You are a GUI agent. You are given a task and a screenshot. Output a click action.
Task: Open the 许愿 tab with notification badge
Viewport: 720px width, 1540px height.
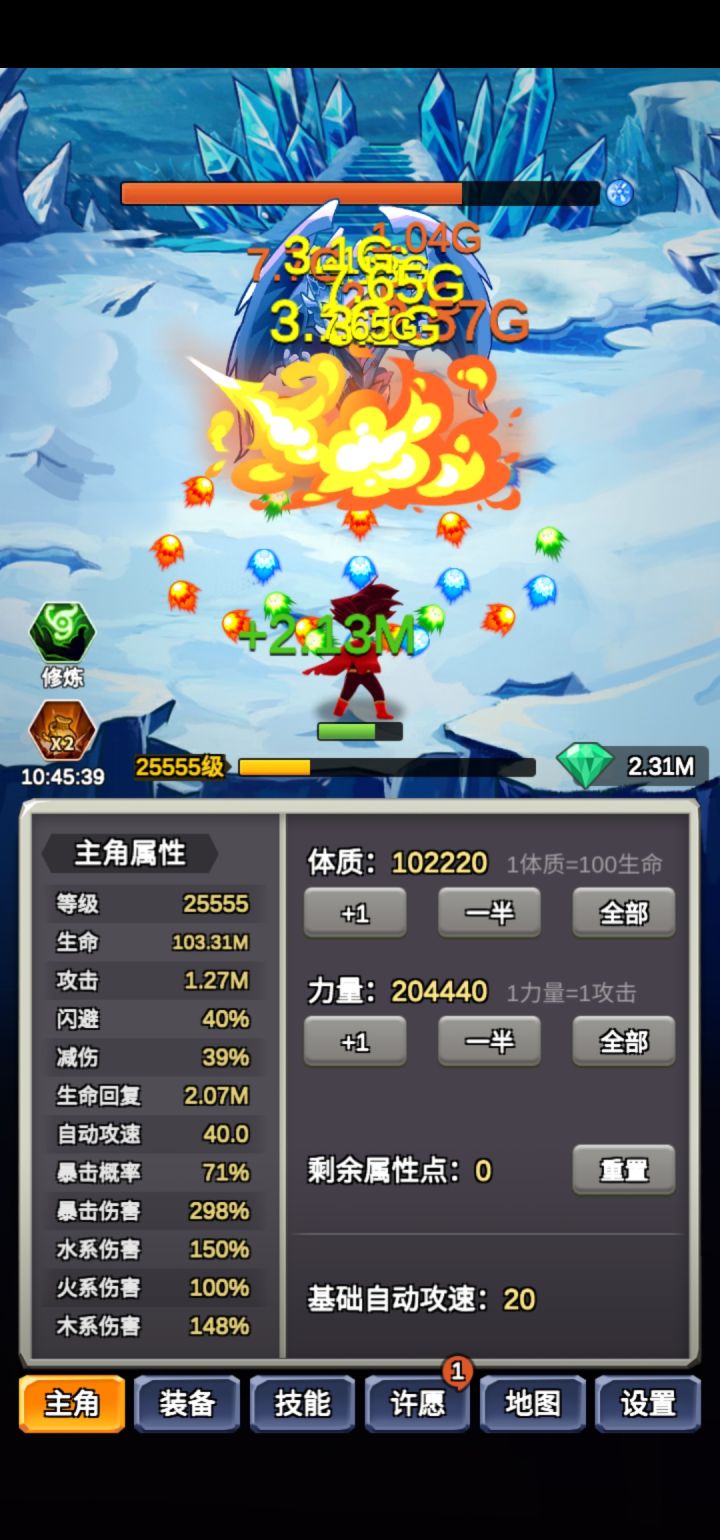pos(417,1403)
